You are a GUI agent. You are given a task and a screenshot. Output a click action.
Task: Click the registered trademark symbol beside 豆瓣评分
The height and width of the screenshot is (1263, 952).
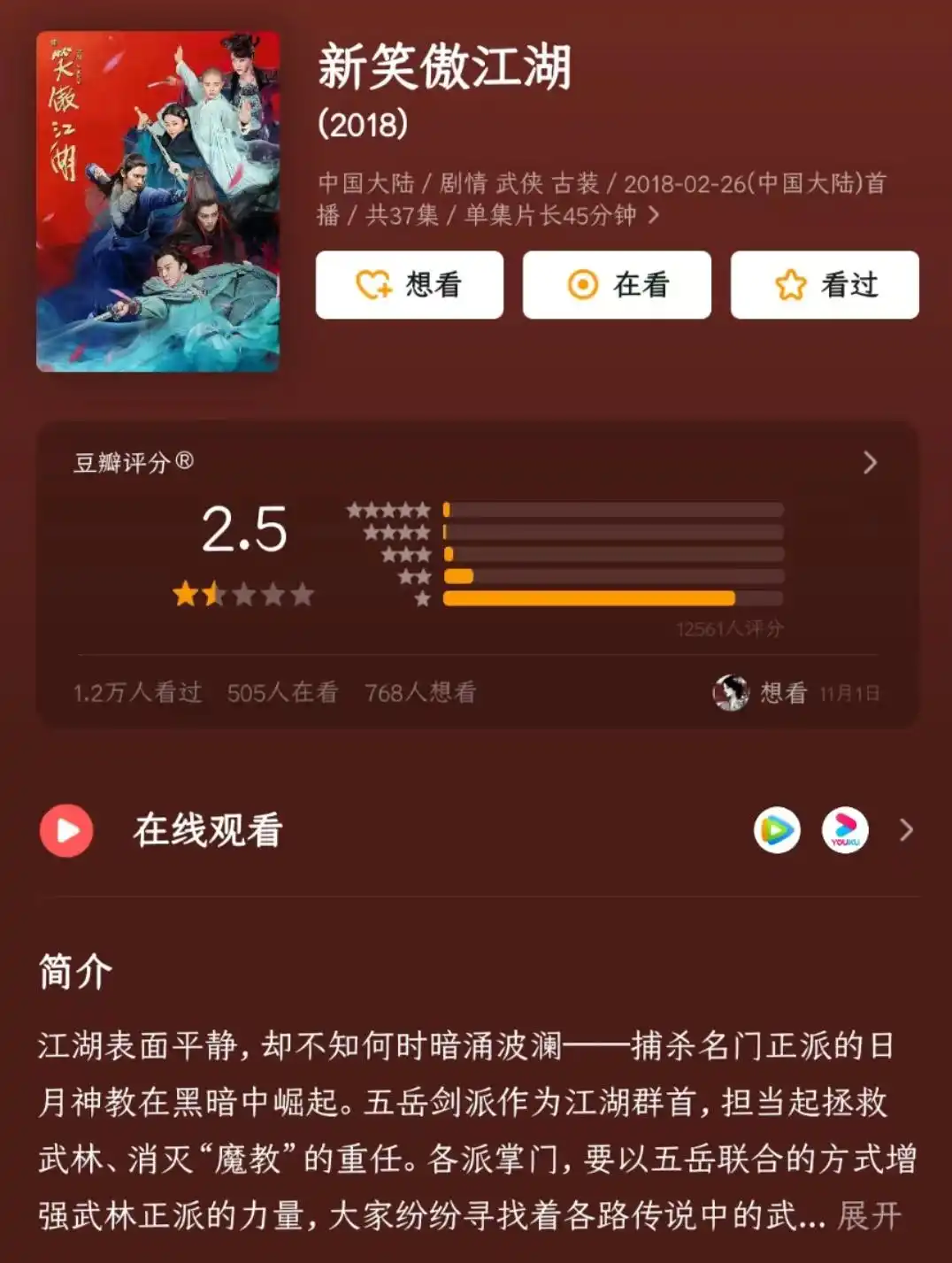tap(184, 453)
